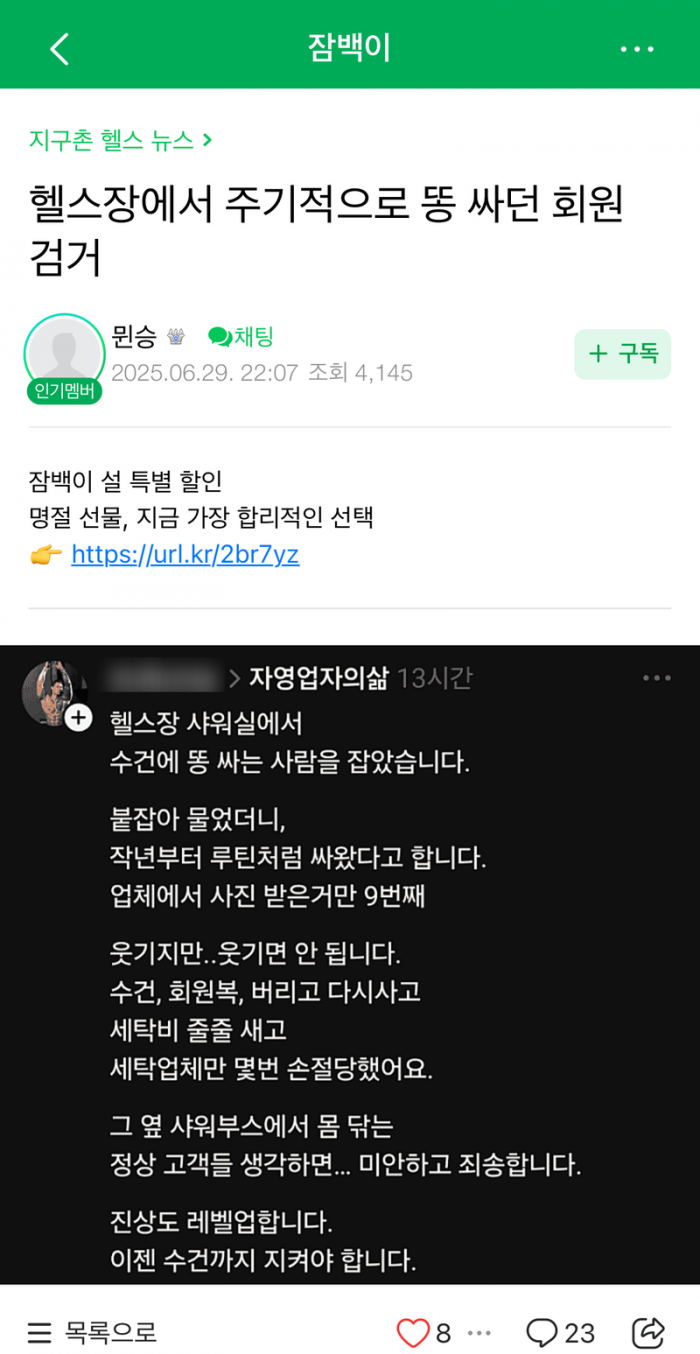Open the 23 comments
This screenshot has width=700, height=1354.
pyautogui.click(x=560, y=1332)
